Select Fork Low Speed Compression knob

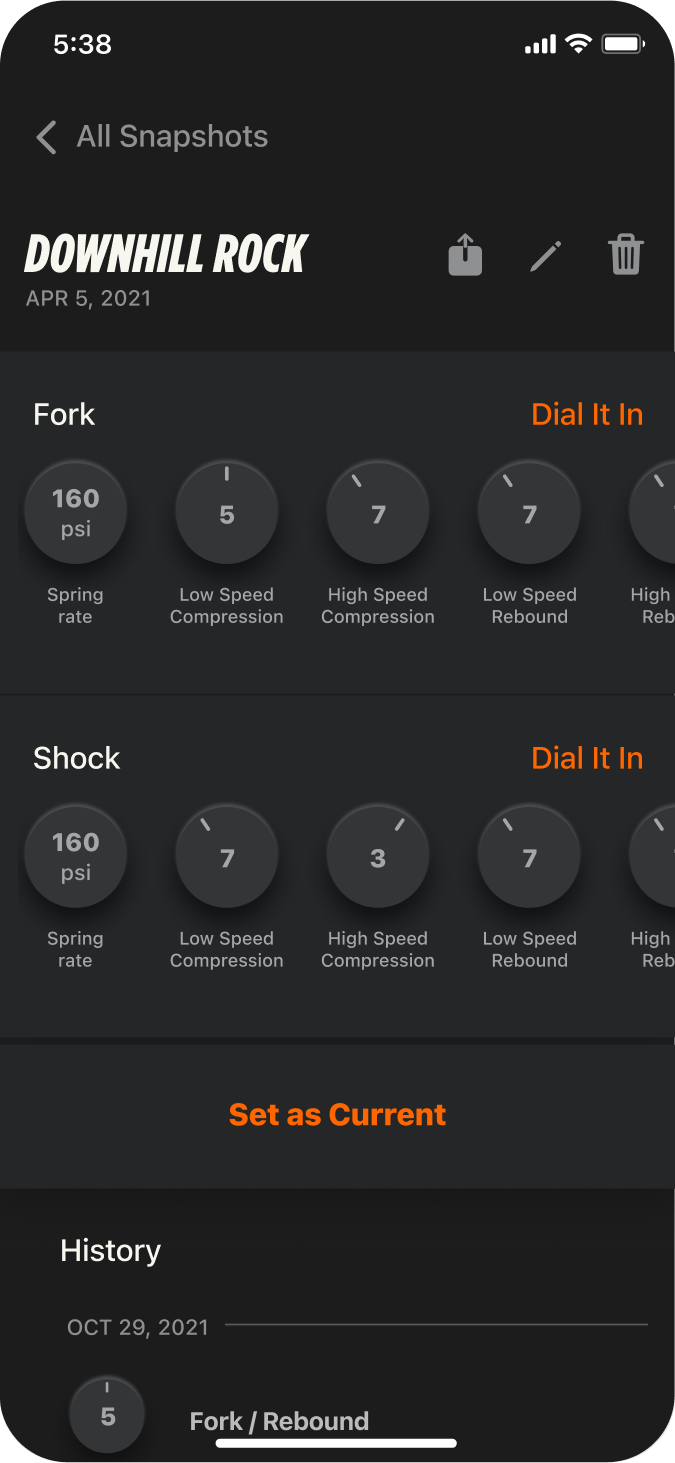click(x=227, y=512)
